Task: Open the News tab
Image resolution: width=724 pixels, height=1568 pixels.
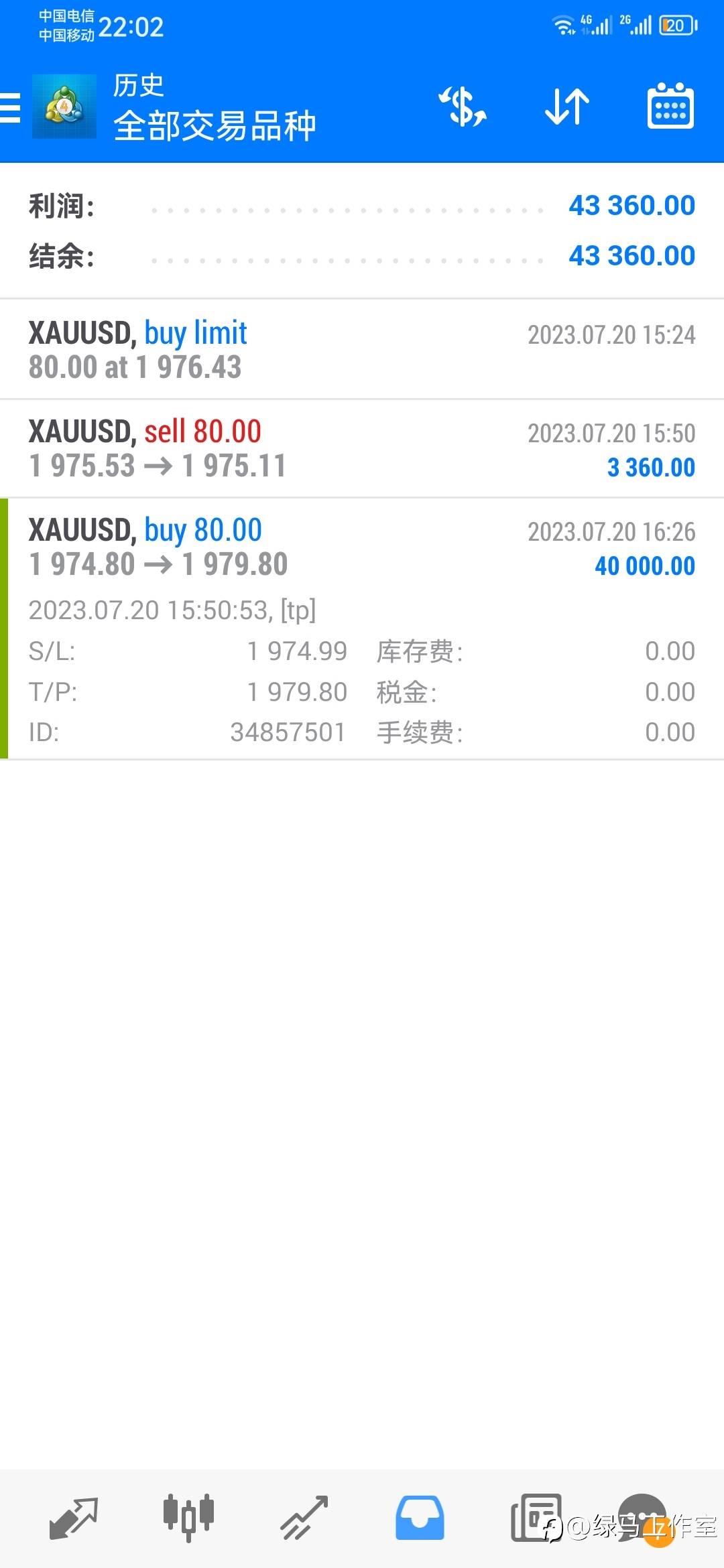Action: pos(535,1517)
